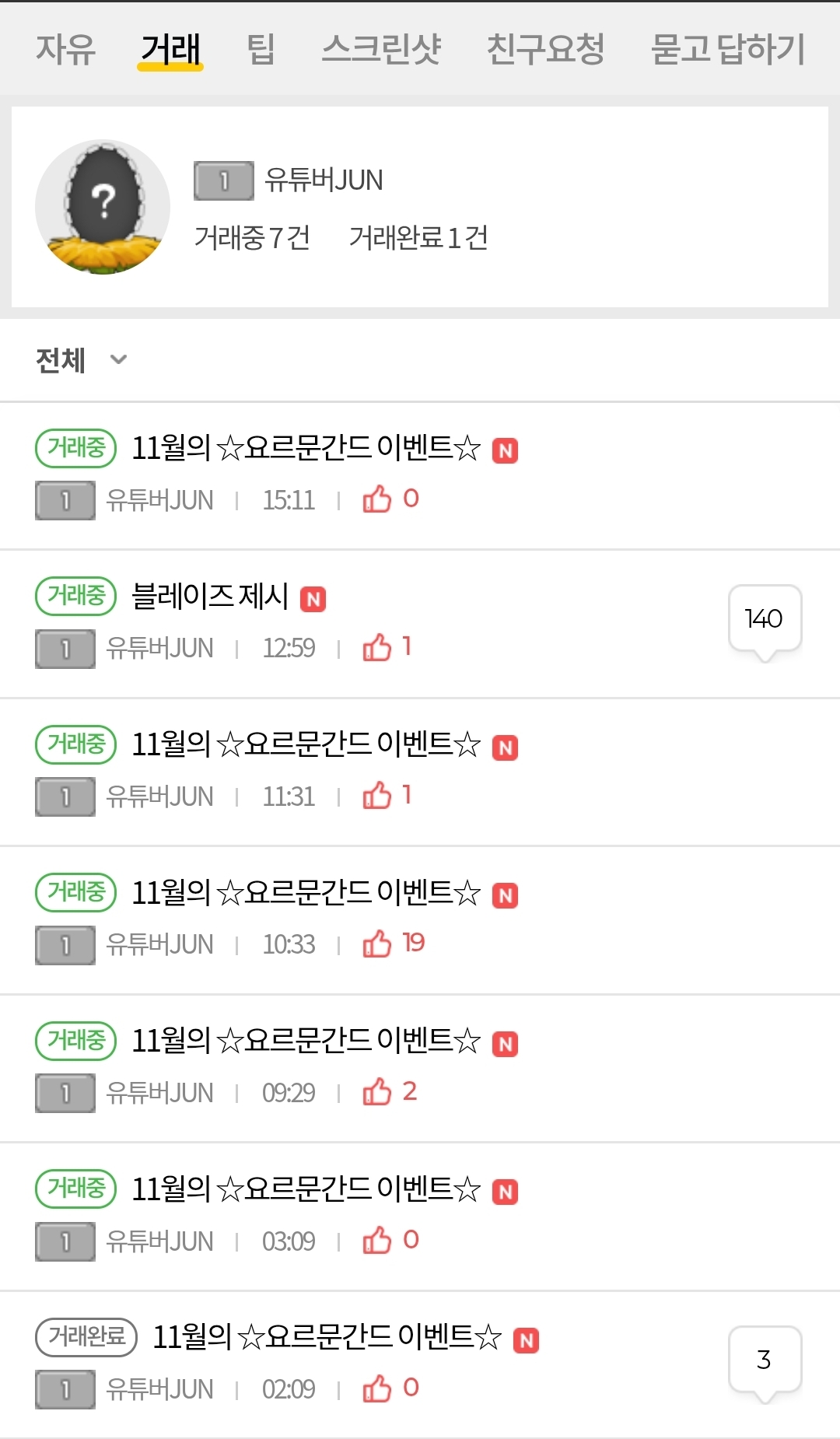The width and height of the screenshot is (840, 1439).
Task: Open the 10:33 요르문간드 이벤트 post
Action: coord(306,893)
